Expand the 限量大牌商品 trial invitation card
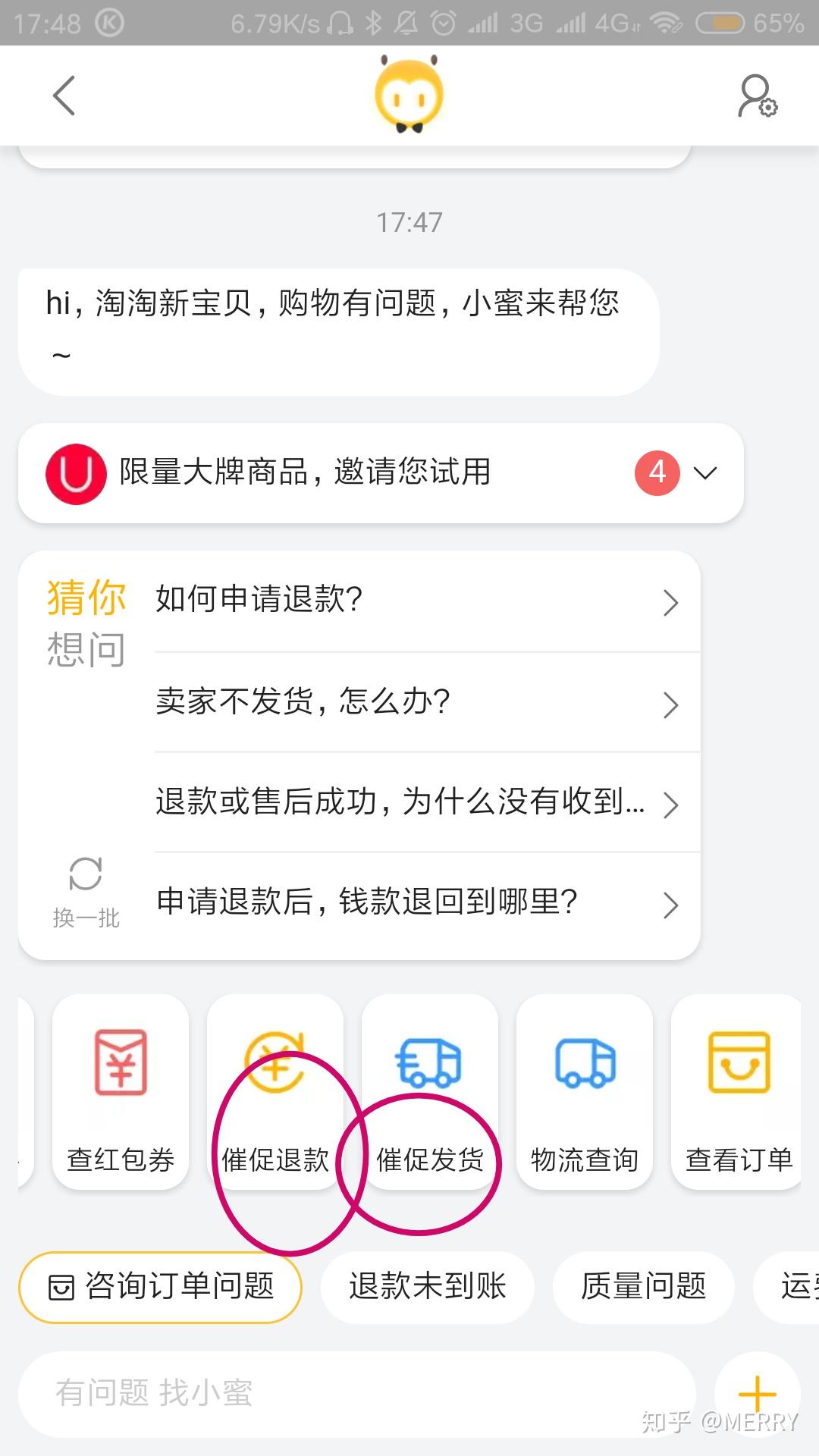The width and height of the screenshot is (819, 1456). (x=381, y=473)
